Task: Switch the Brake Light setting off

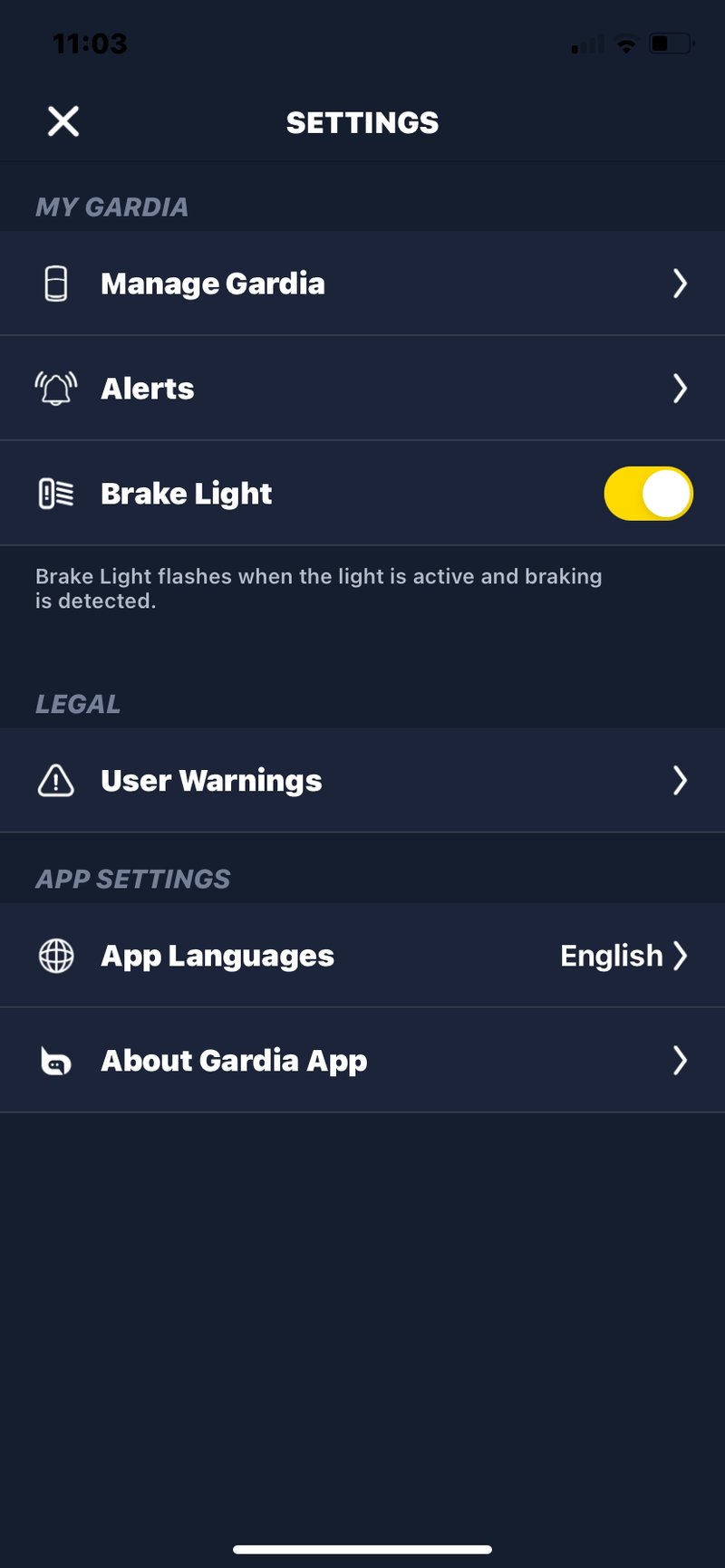Action: pyautogui.click(x=648, y=493)
